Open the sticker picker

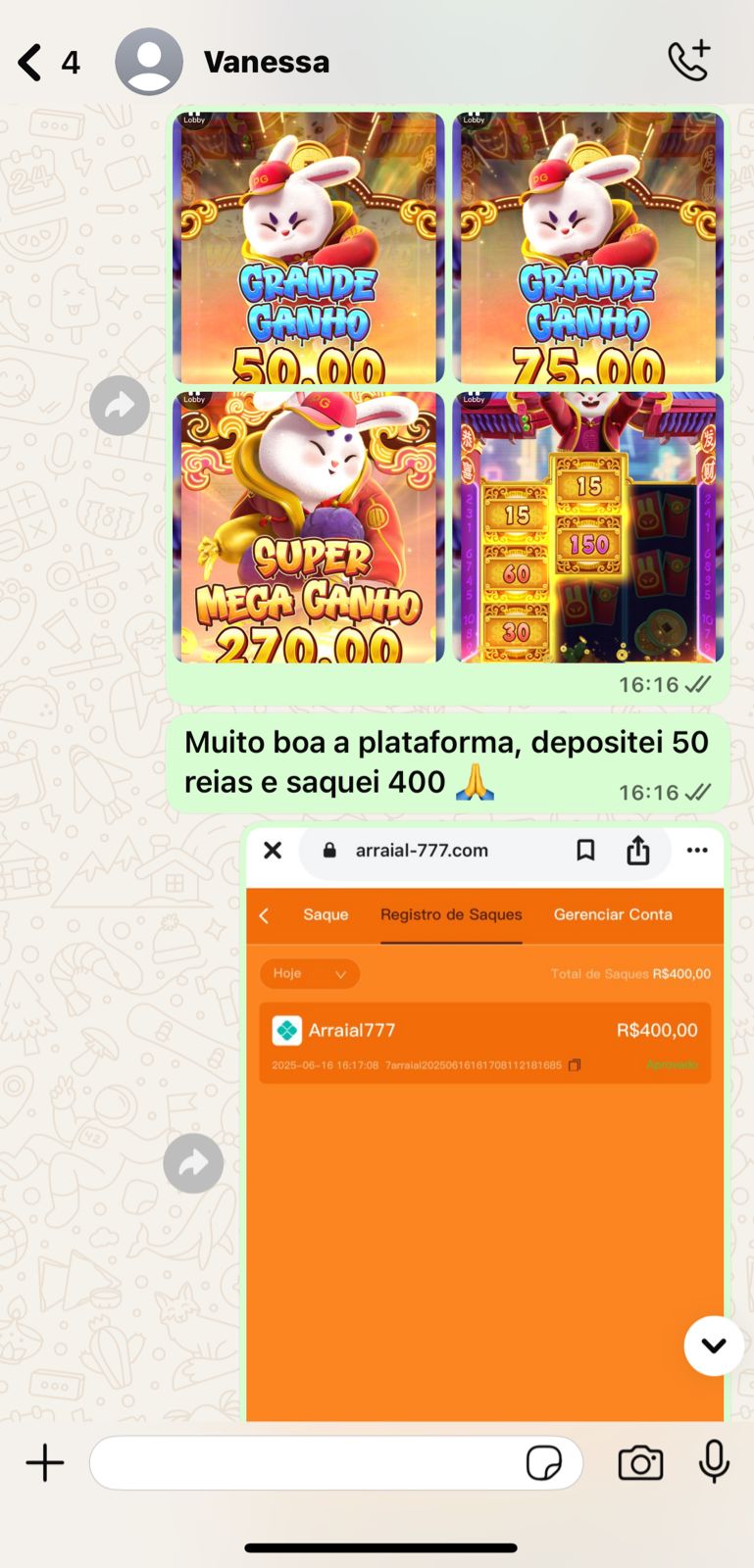coord(544,1463)
